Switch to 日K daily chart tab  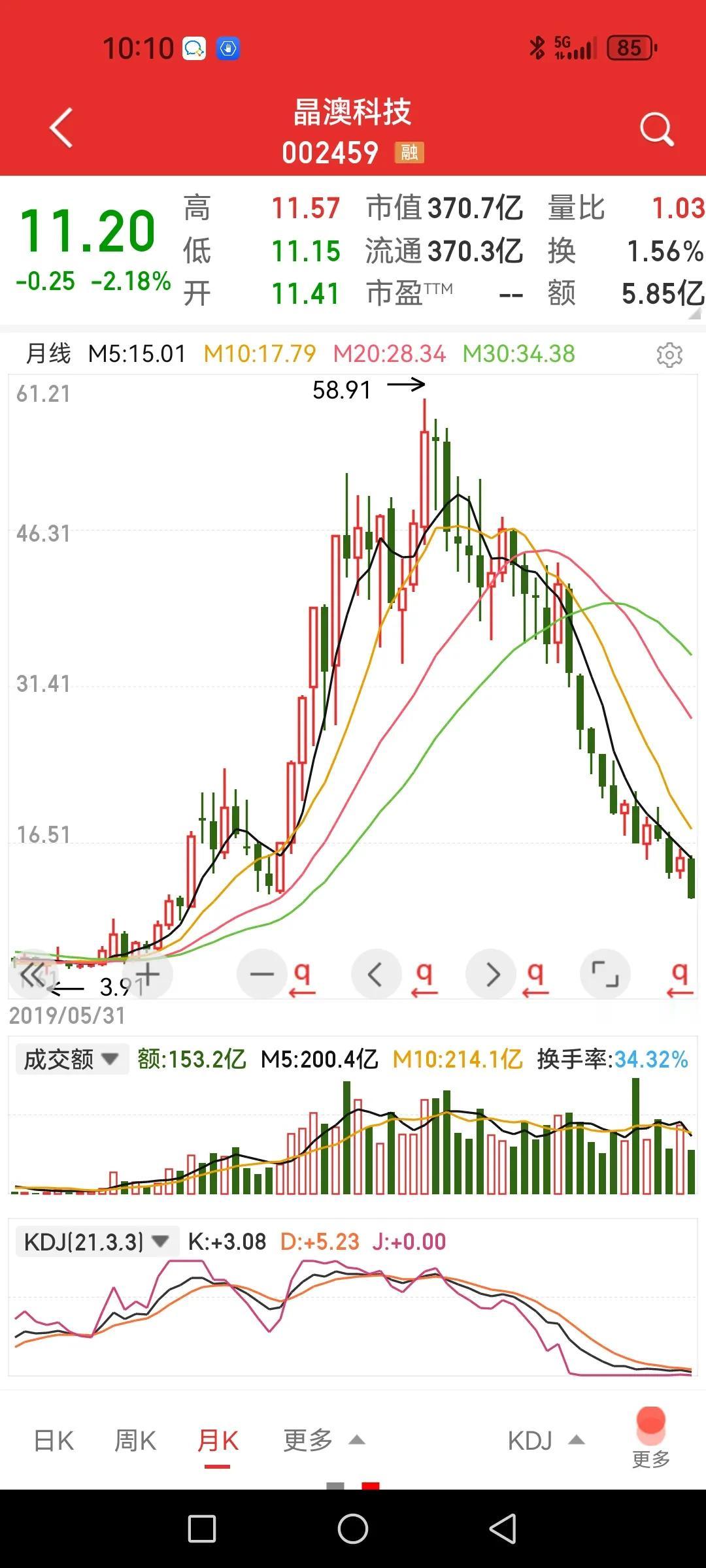pyautogui.click(x=54, y=1441)
